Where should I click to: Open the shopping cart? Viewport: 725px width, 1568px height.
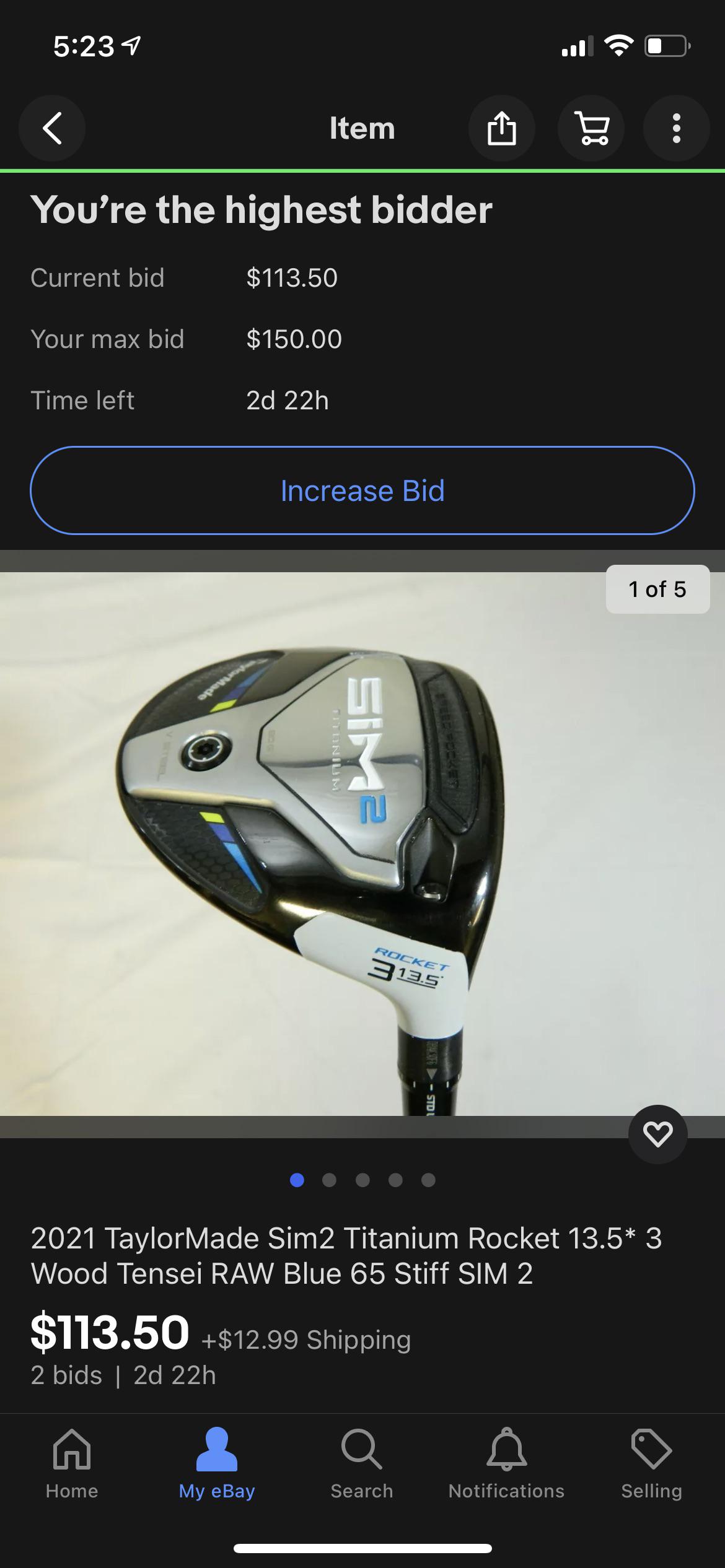point(591,128)
